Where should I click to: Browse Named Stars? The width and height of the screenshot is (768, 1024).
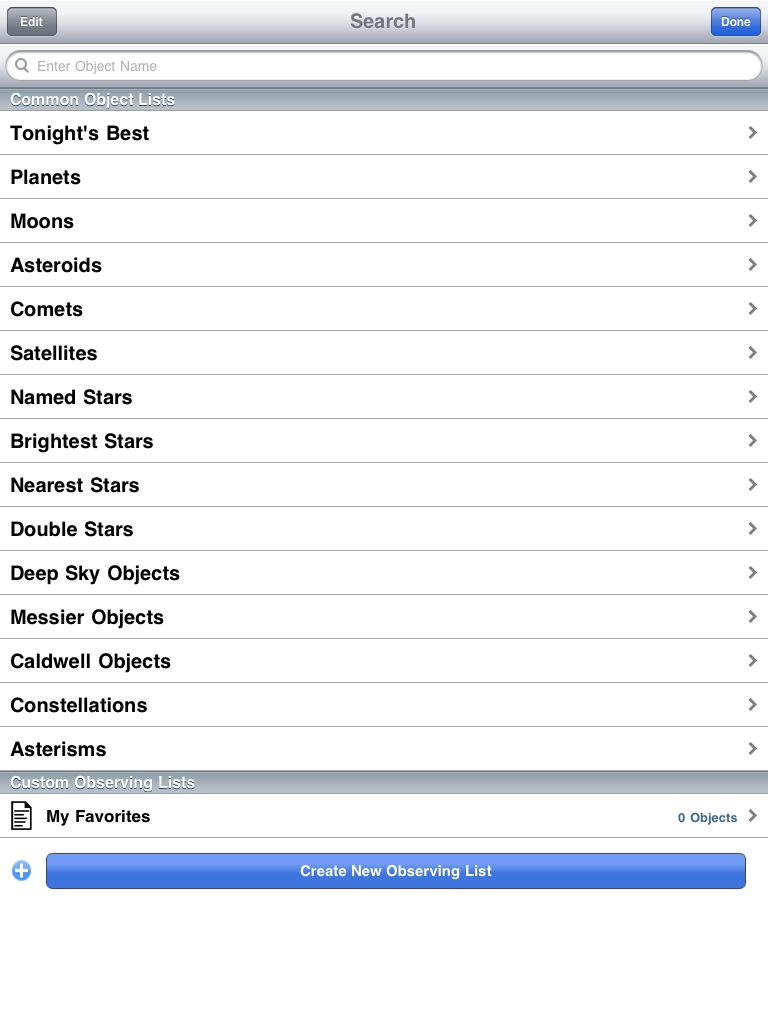tap(384, 397)
